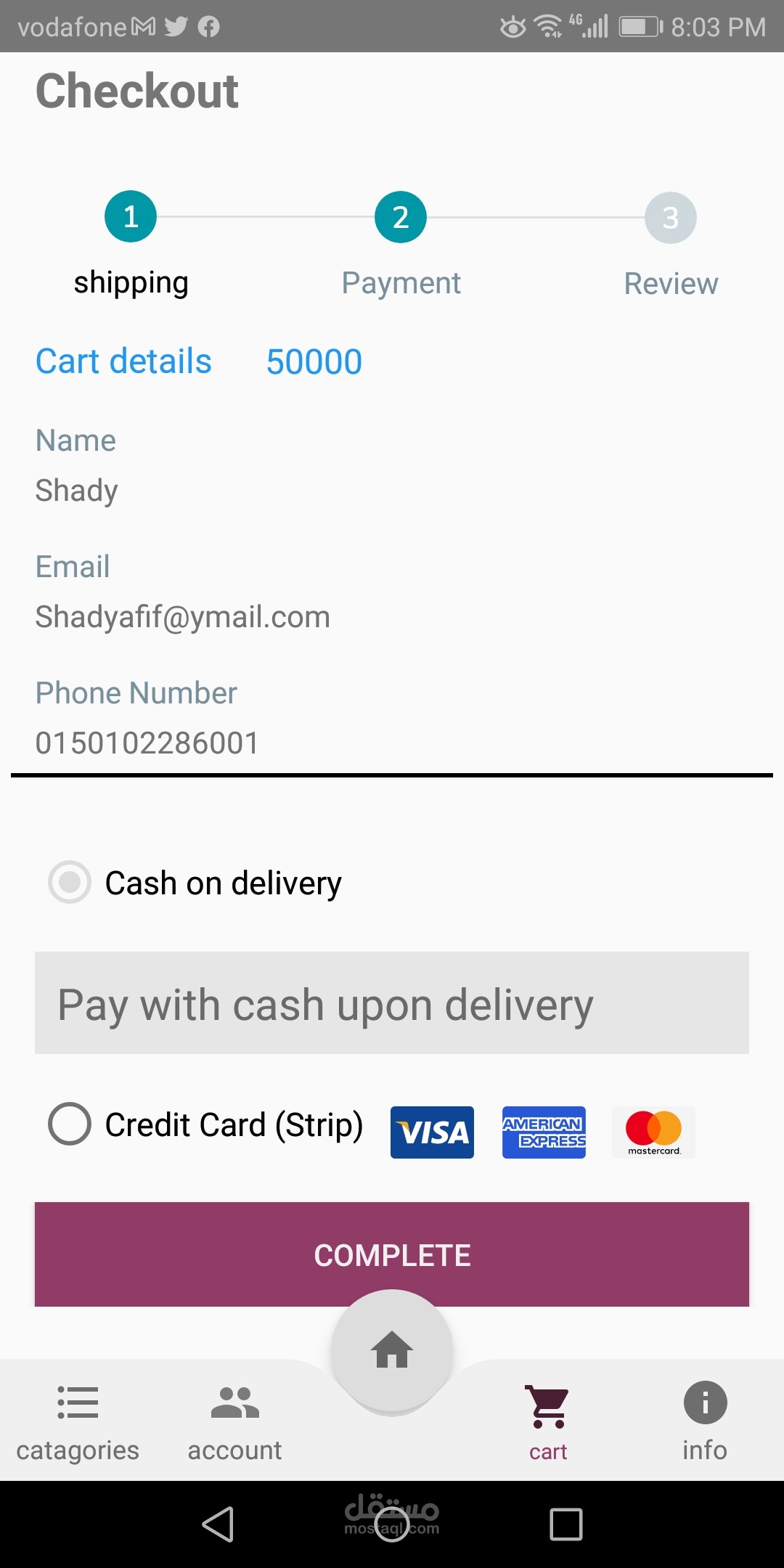
Task: Switch to the info tab
Action: [704, 1421]
